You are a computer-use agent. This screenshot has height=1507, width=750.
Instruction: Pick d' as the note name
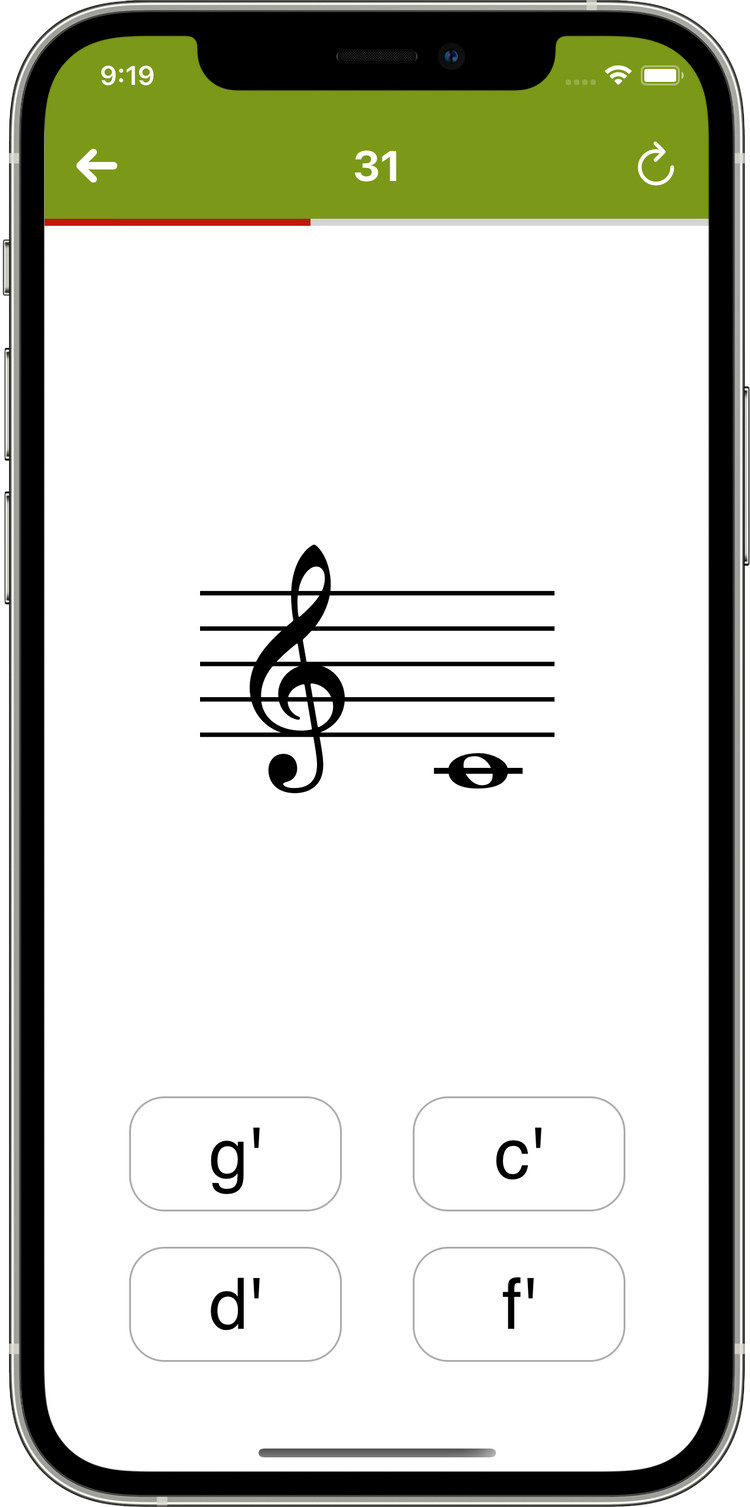point(235,1304)
